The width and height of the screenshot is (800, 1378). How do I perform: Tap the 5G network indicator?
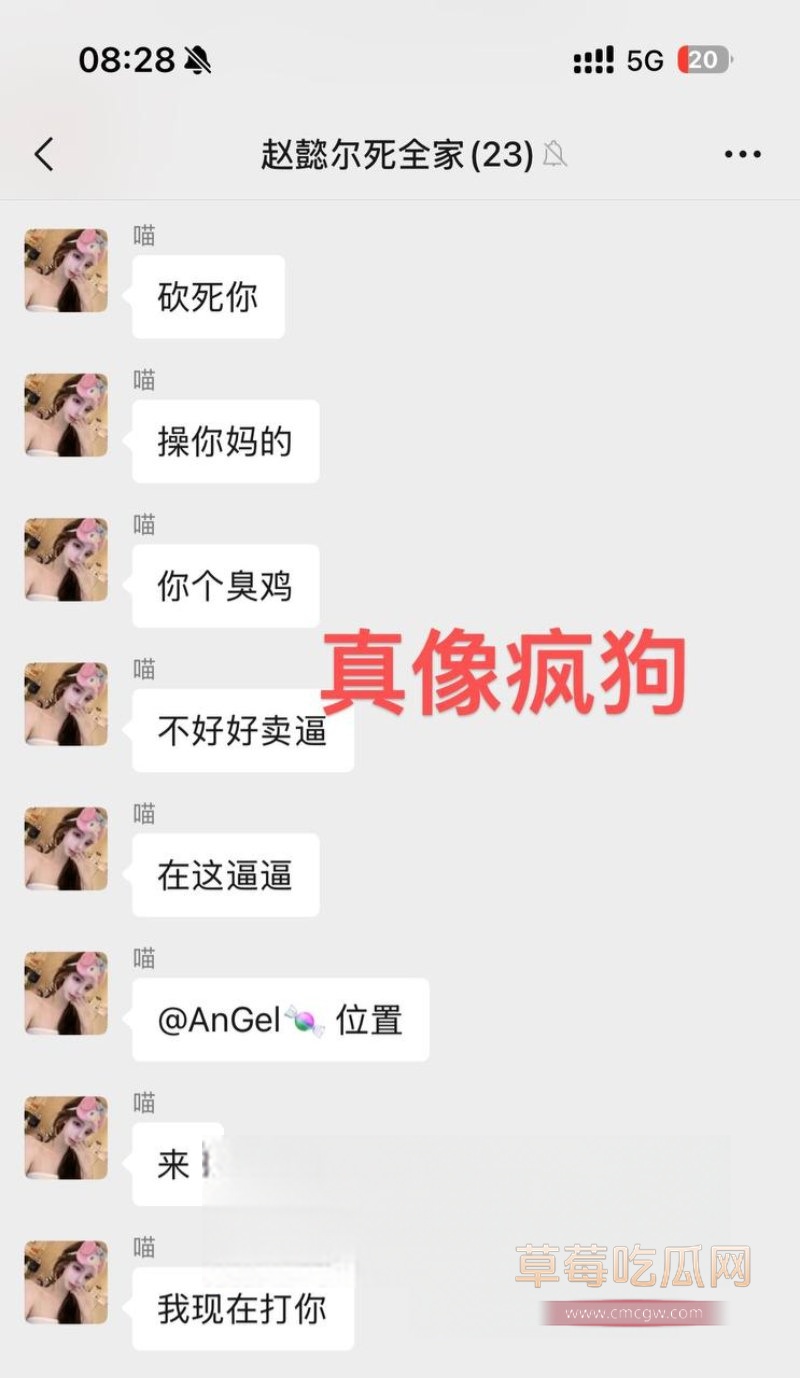point(643,60)
